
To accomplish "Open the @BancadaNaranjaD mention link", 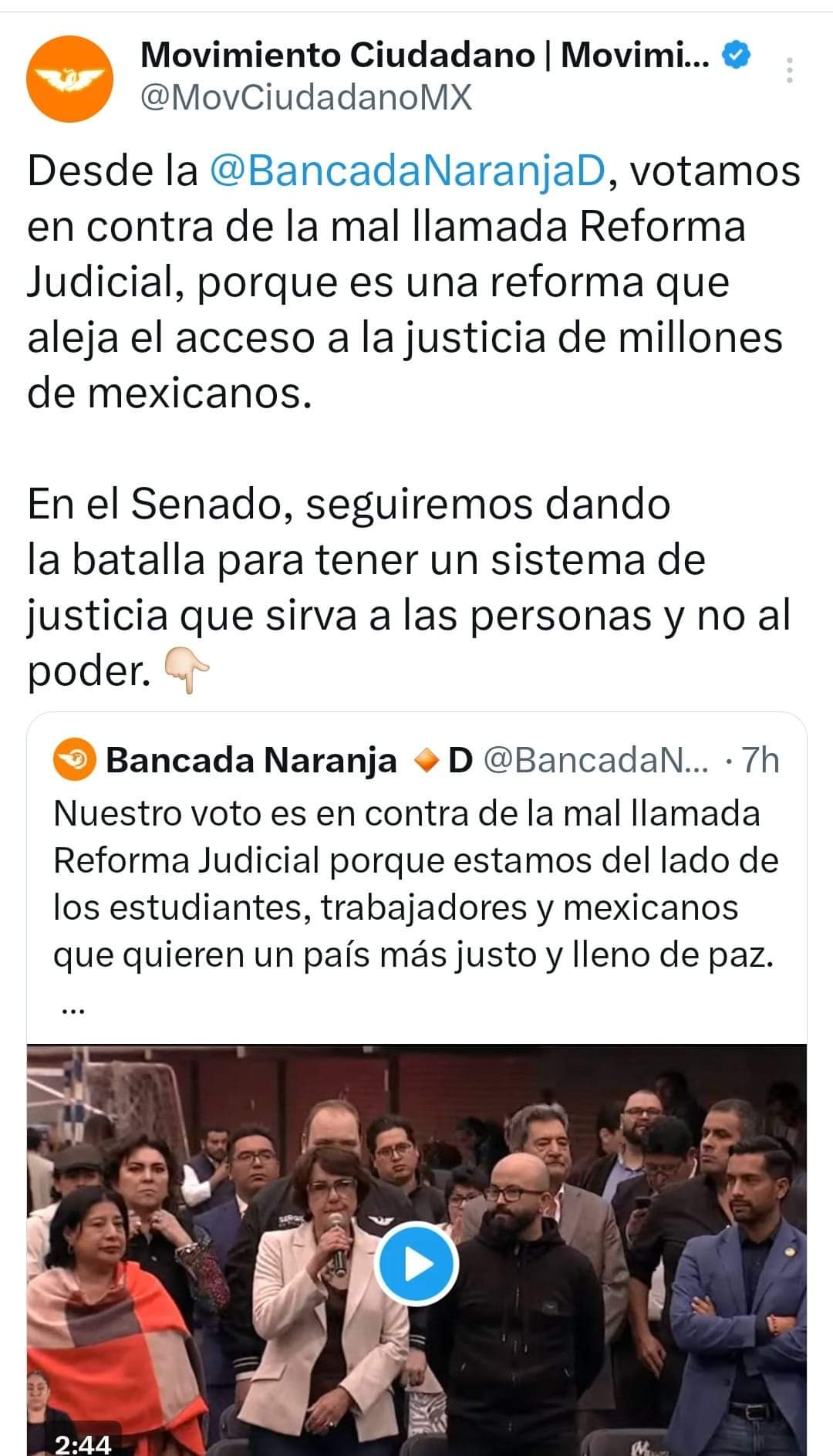I will (x=408, y=171).
